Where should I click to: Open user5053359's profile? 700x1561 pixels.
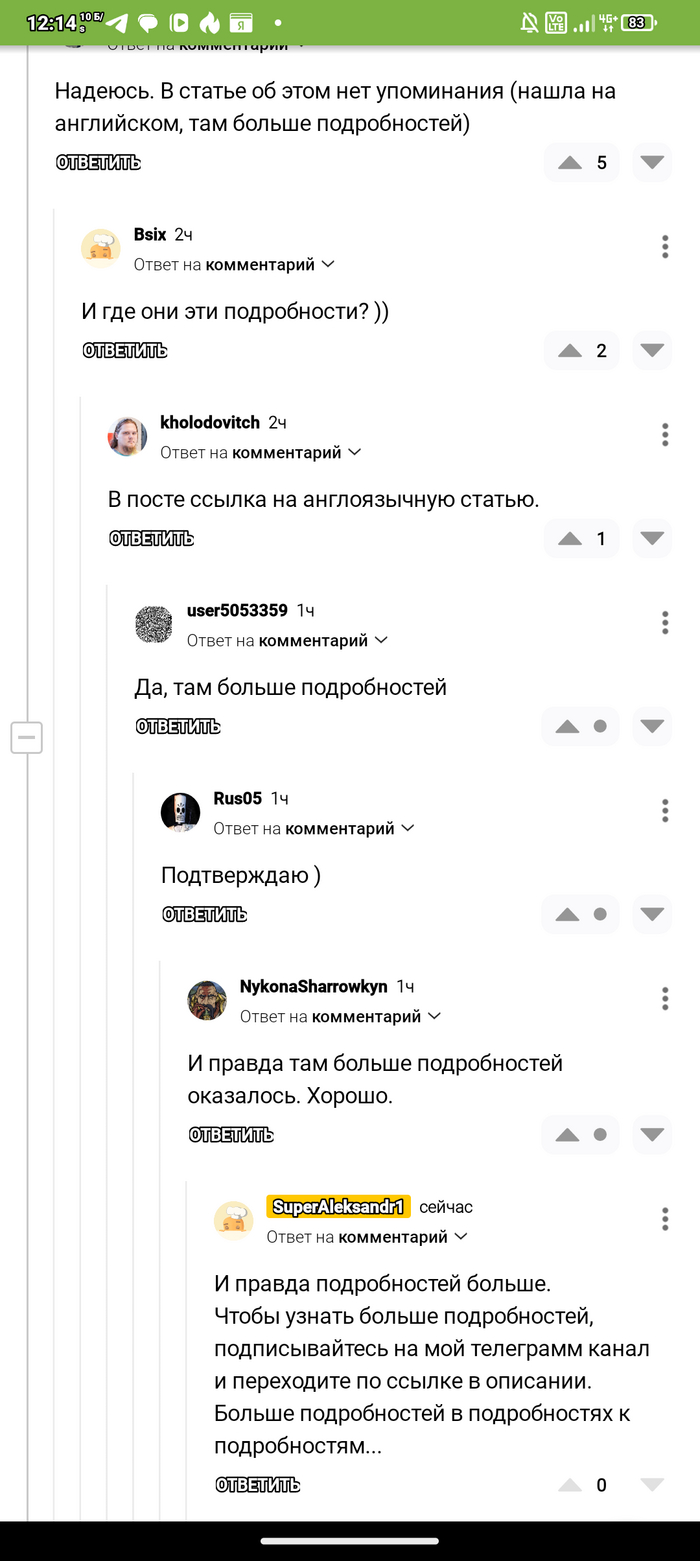237,611
